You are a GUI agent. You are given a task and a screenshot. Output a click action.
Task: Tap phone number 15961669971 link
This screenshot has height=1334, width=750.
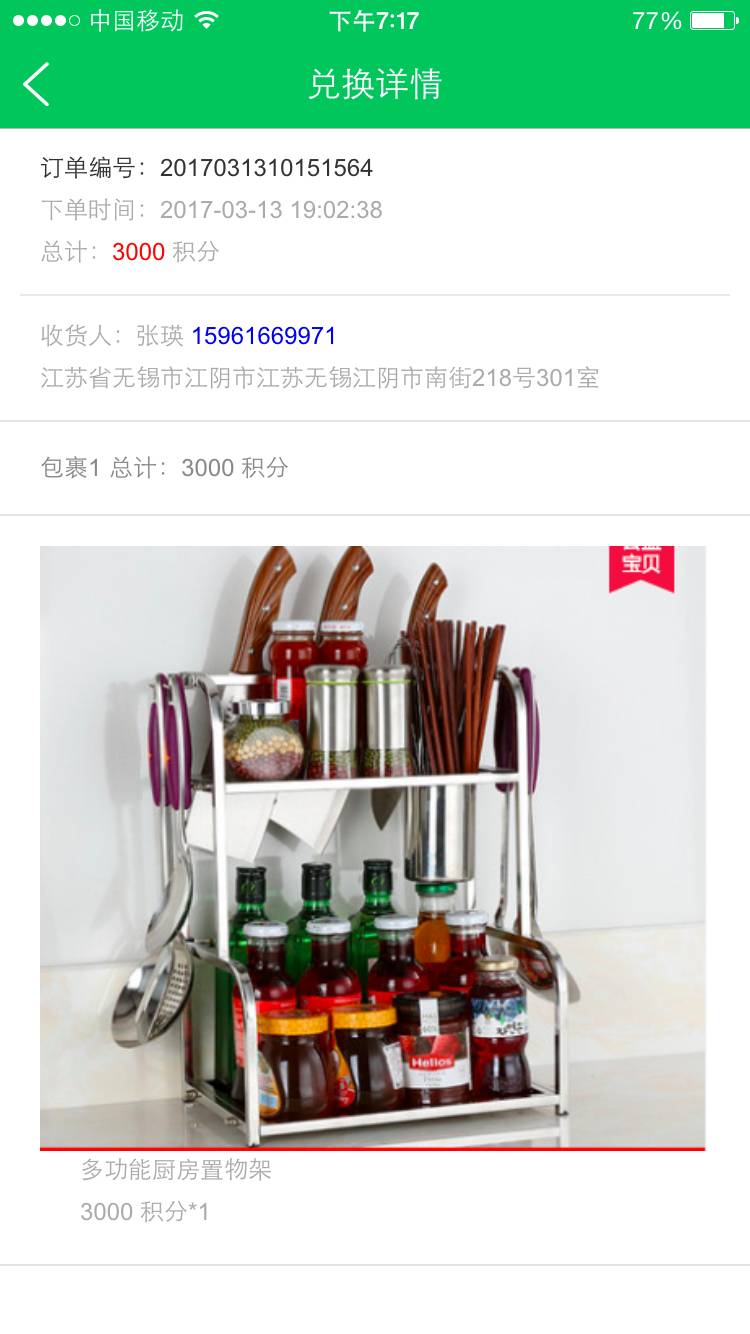pos(264,336)
